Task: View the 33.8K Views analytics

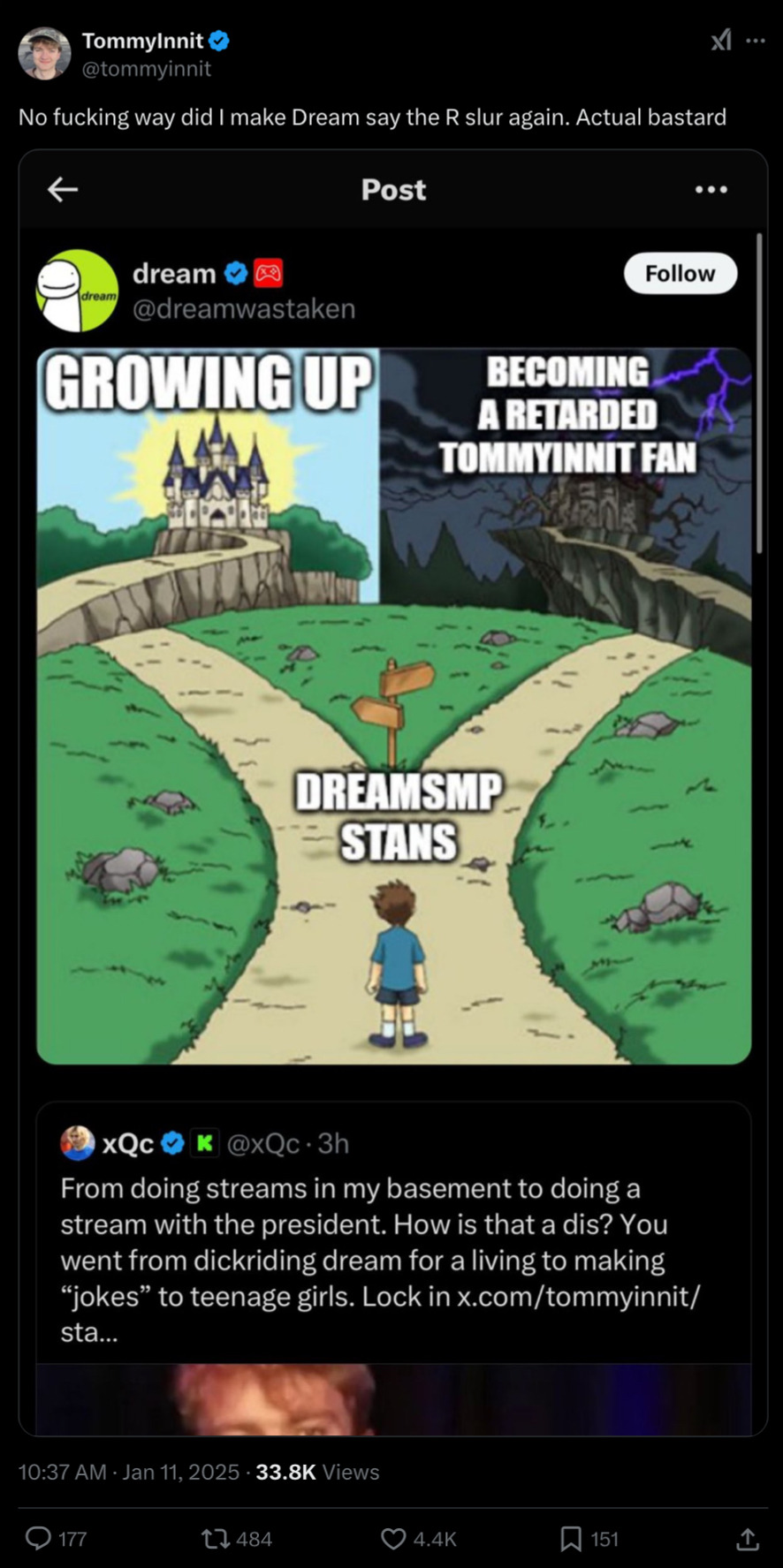Action: pyautogui.click(x=317, y=1472)
